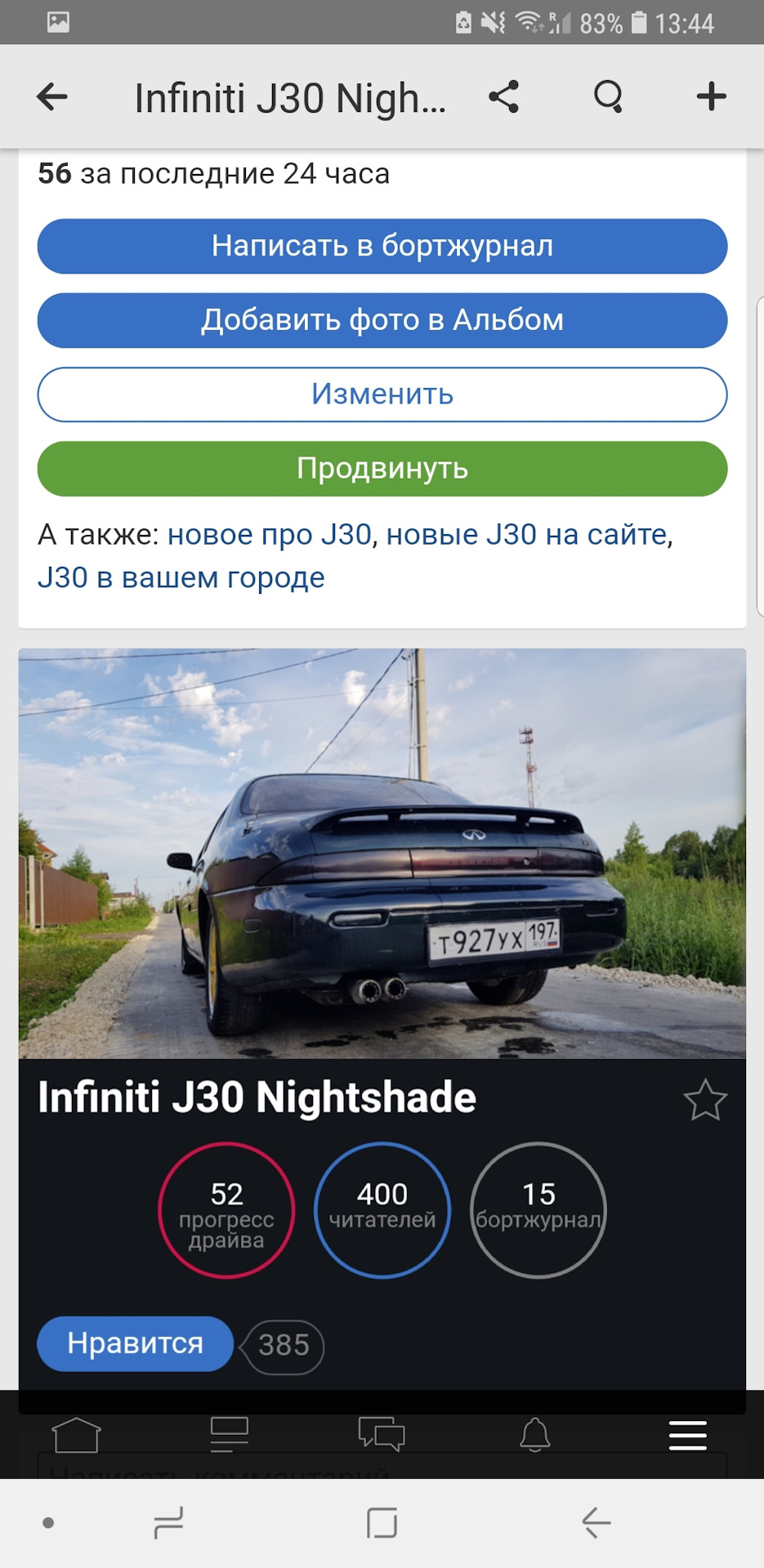Viewport: 764px width, 1568px height.
Task: Open the feed icon in bottom navigation
Action: tap(229, 1436)
